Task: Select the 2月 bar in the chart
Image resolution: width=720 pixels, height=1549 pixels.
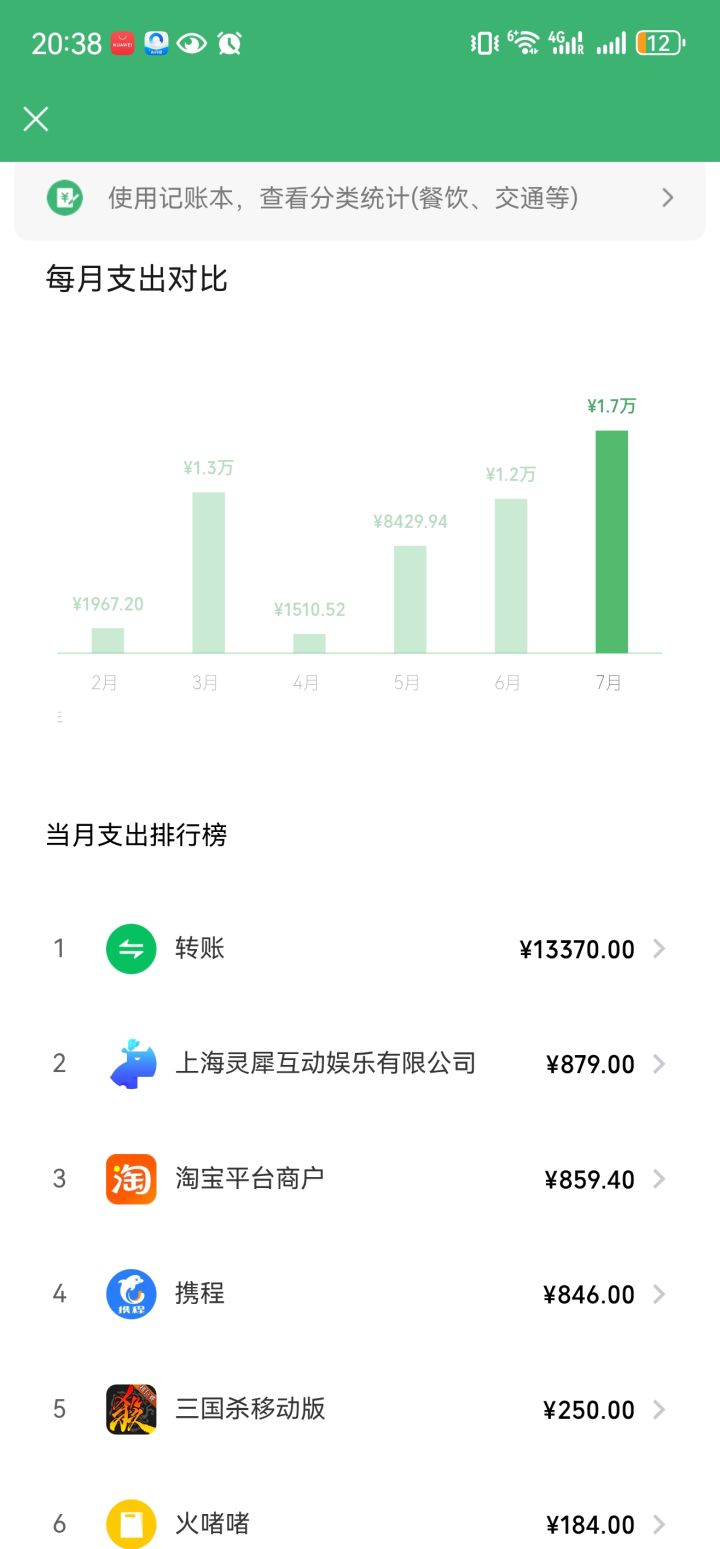Action: coord(108,640)
